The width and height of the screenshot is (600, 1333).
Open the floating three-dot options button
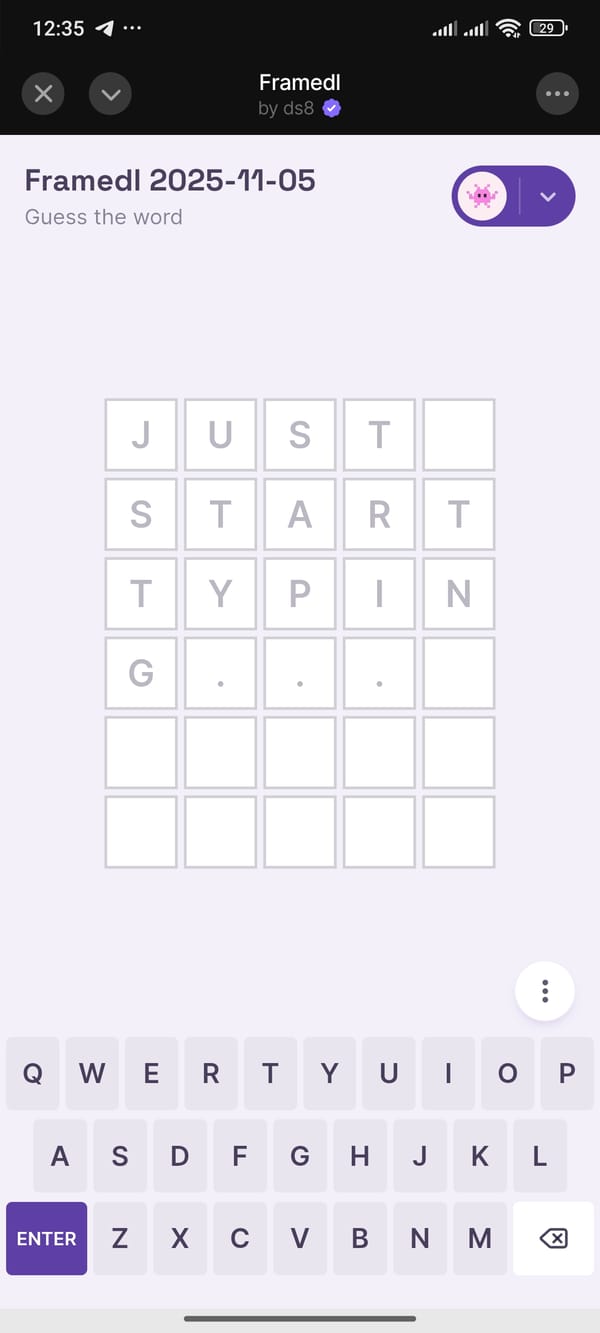545,991
